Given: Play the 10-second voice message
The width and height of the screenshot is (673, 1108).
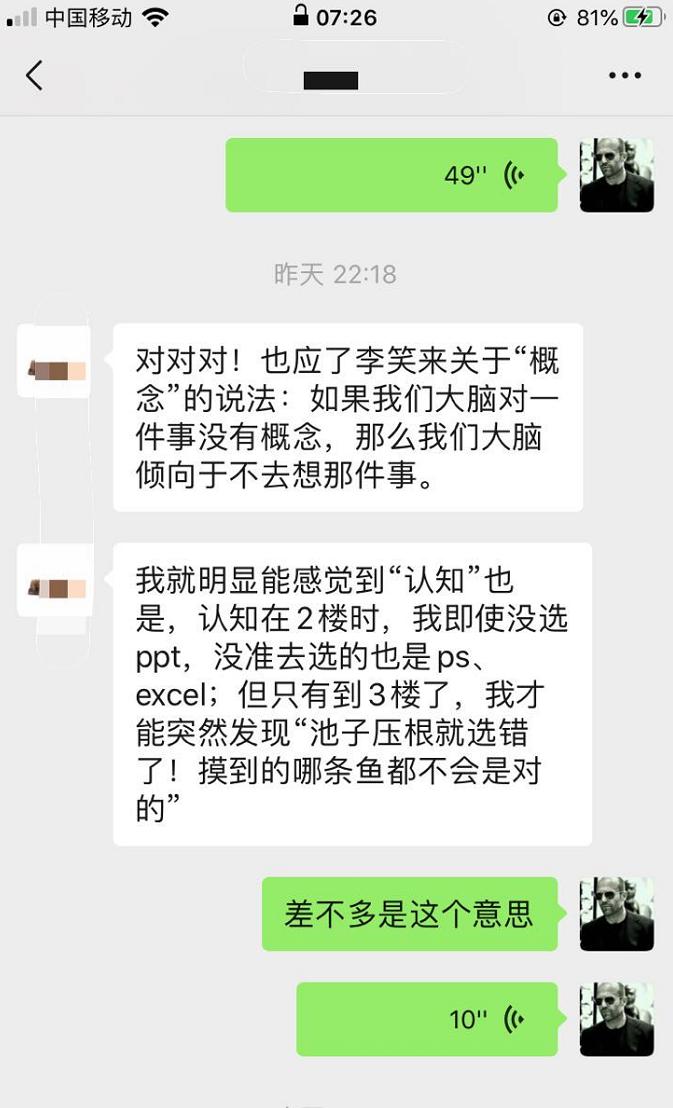Looking at the screenshot, I should pos(427,1019).
